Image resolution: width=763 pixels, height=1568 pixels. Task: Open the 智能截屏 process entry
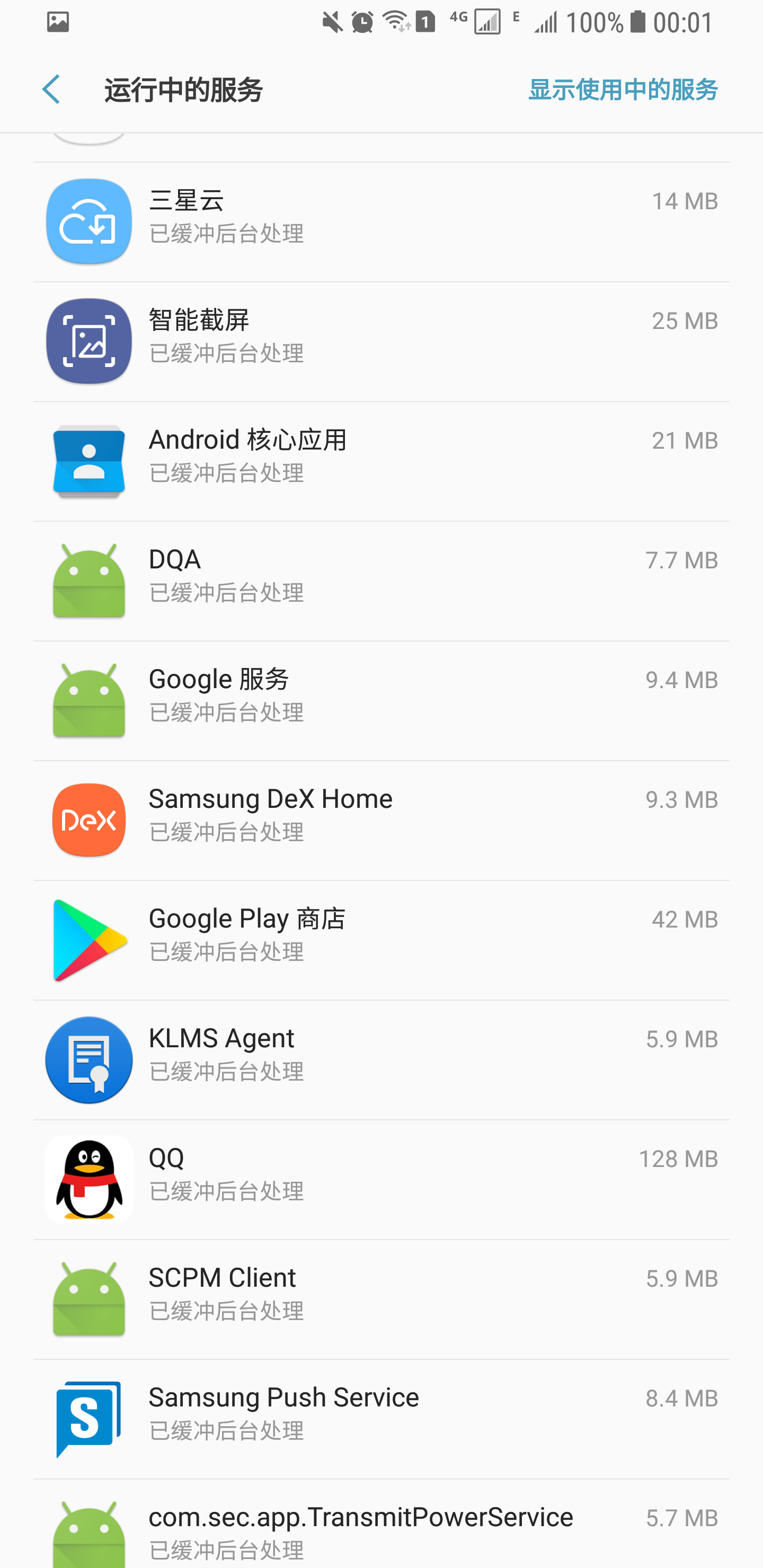click(381, 342)
